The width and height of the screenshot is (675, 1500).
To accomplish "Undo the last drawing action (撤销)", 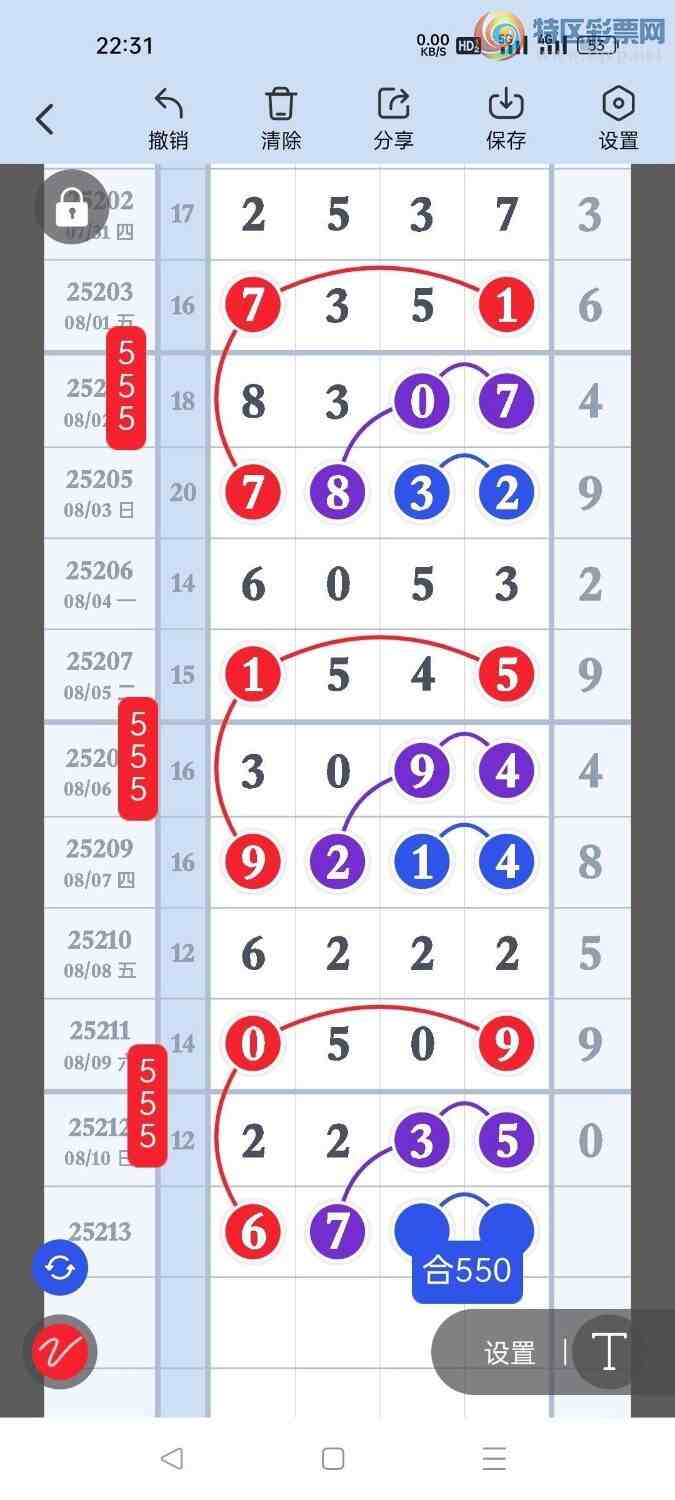I will tap(168, 120).
